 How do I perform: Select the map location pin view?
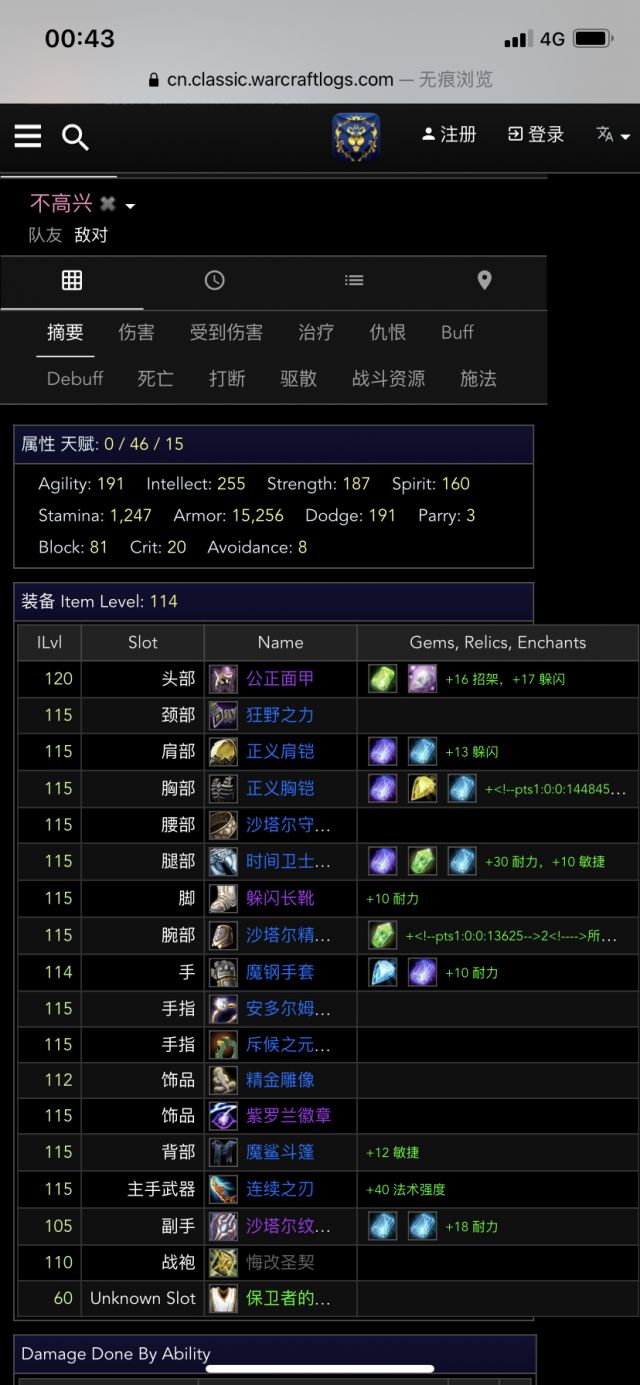(x=484, y=281)
